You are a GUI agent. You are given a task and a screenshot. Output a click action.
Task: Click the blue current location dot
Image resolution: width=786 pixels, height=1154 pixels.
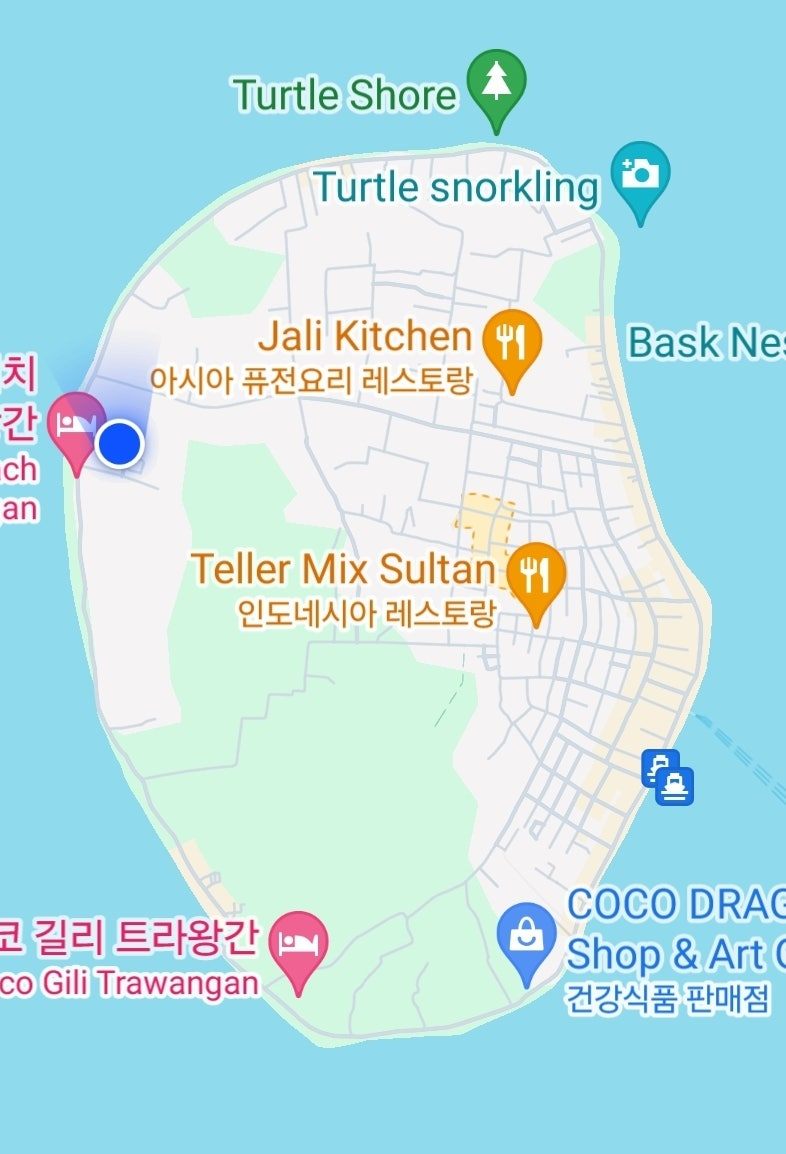click(117, 441)
